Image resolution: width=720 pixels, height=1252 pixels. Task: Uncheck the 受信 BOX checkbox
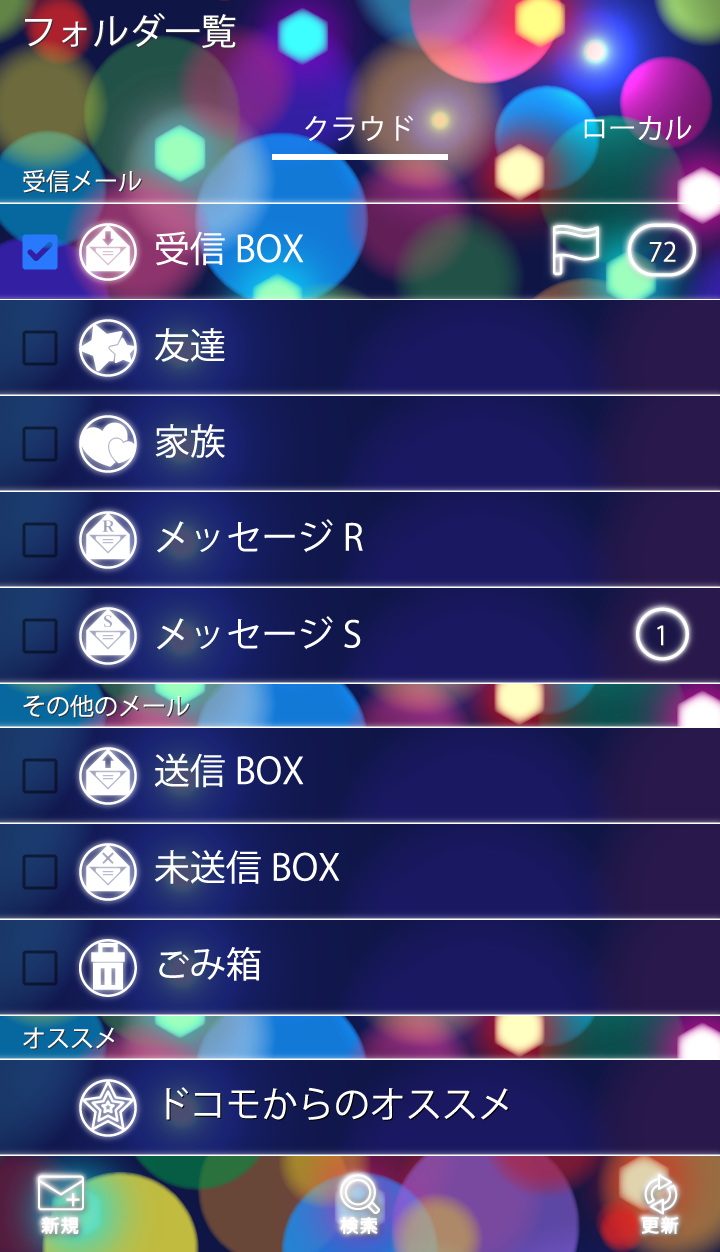coord(40,251)
